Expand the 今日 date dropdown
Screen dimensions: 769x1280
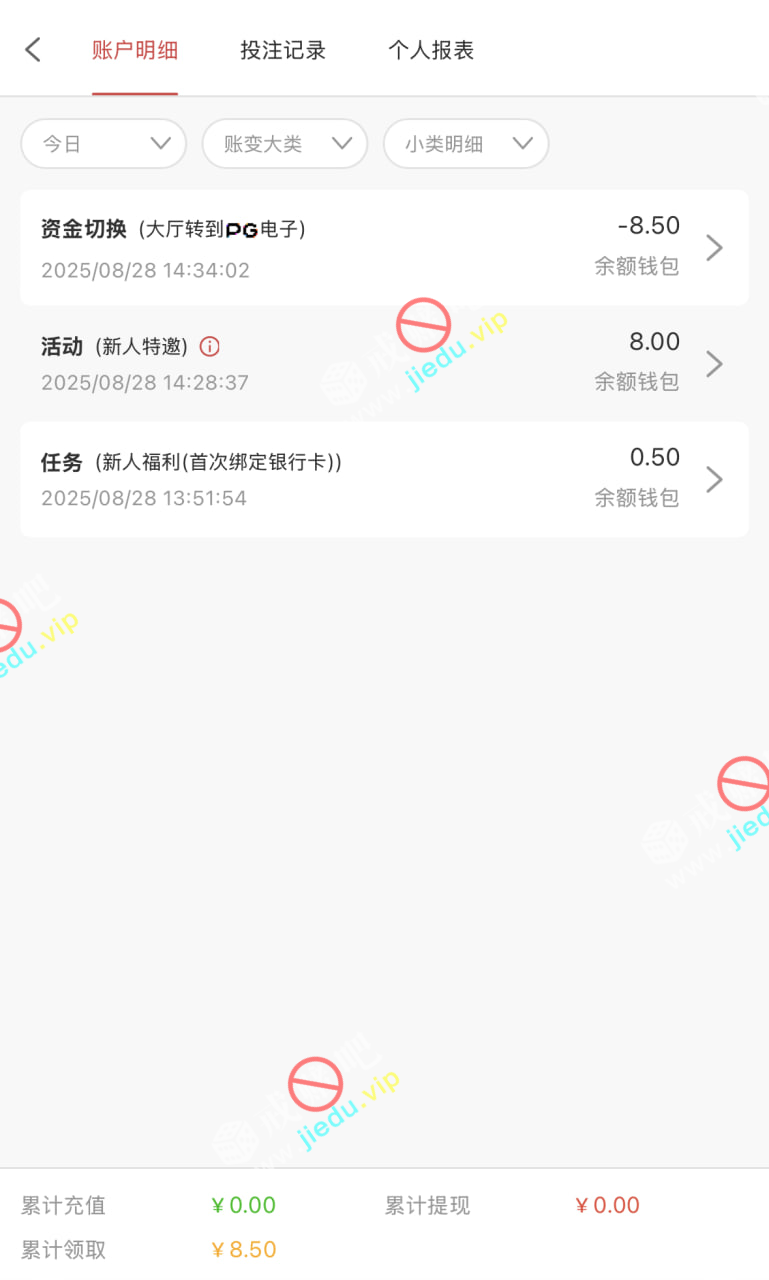(x=104, y=144)
